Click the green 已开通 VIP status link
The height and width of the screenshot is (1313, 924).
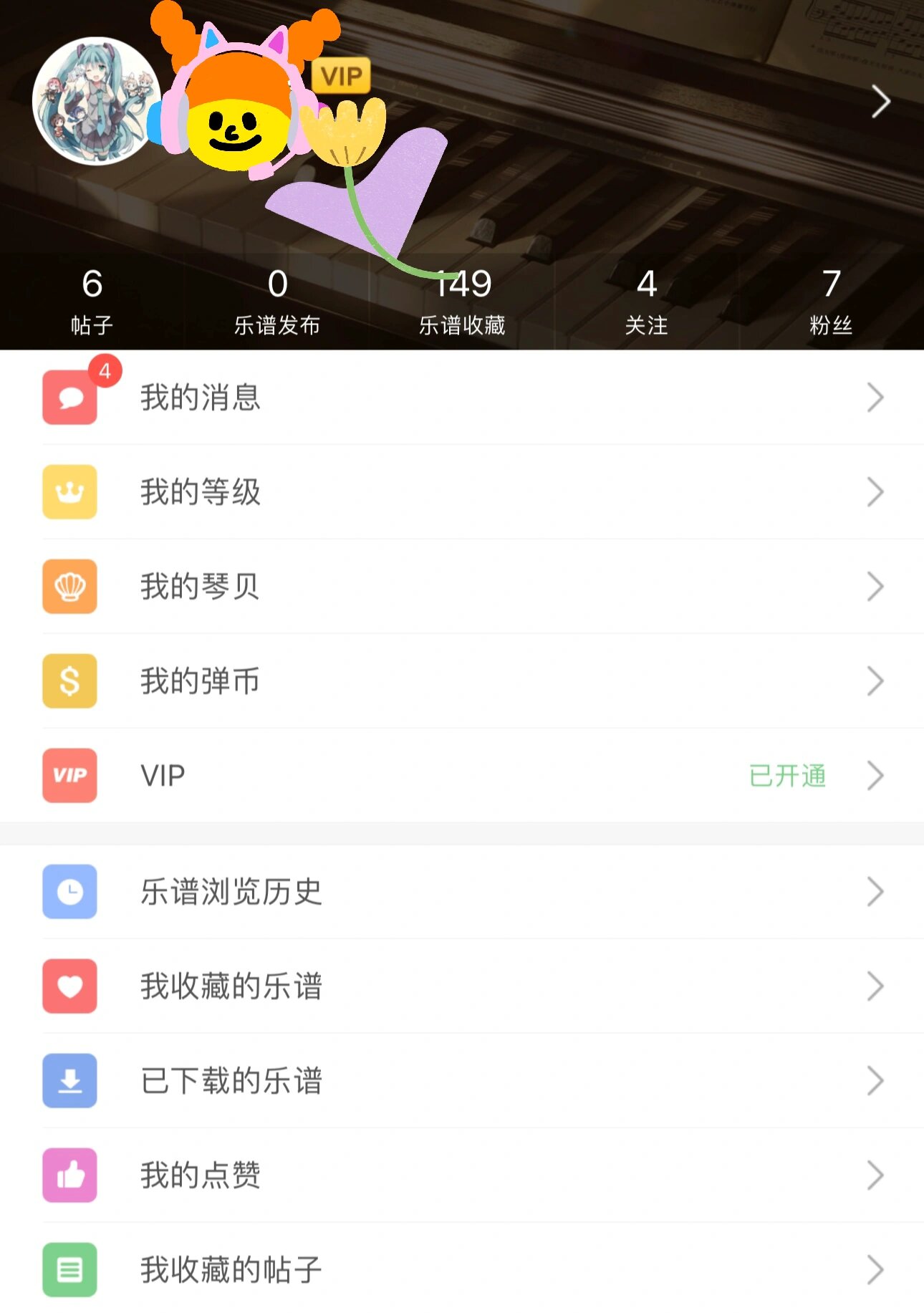788,776
